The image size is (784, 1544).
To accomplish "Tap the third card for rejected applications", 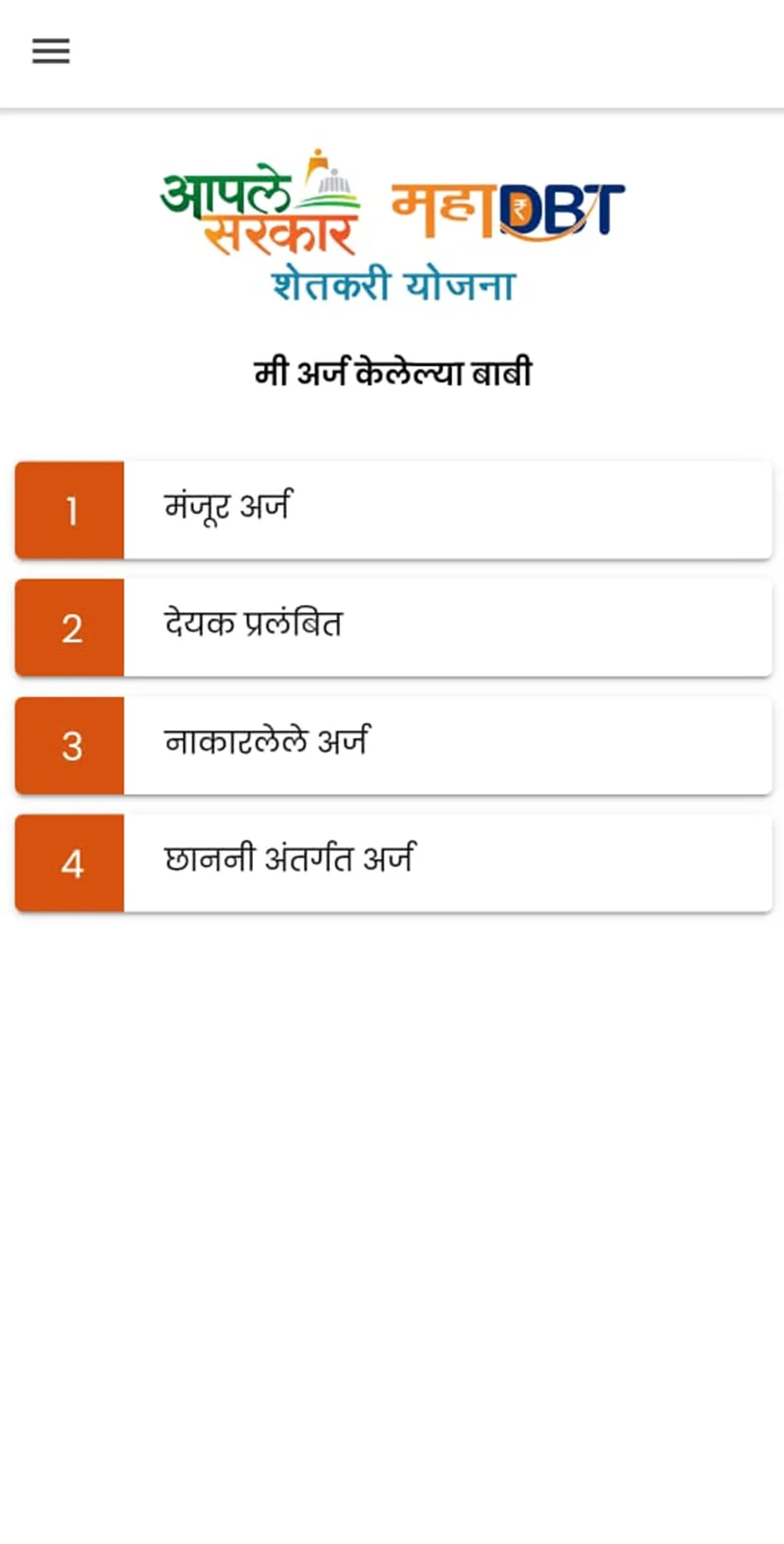I will 448,744.
